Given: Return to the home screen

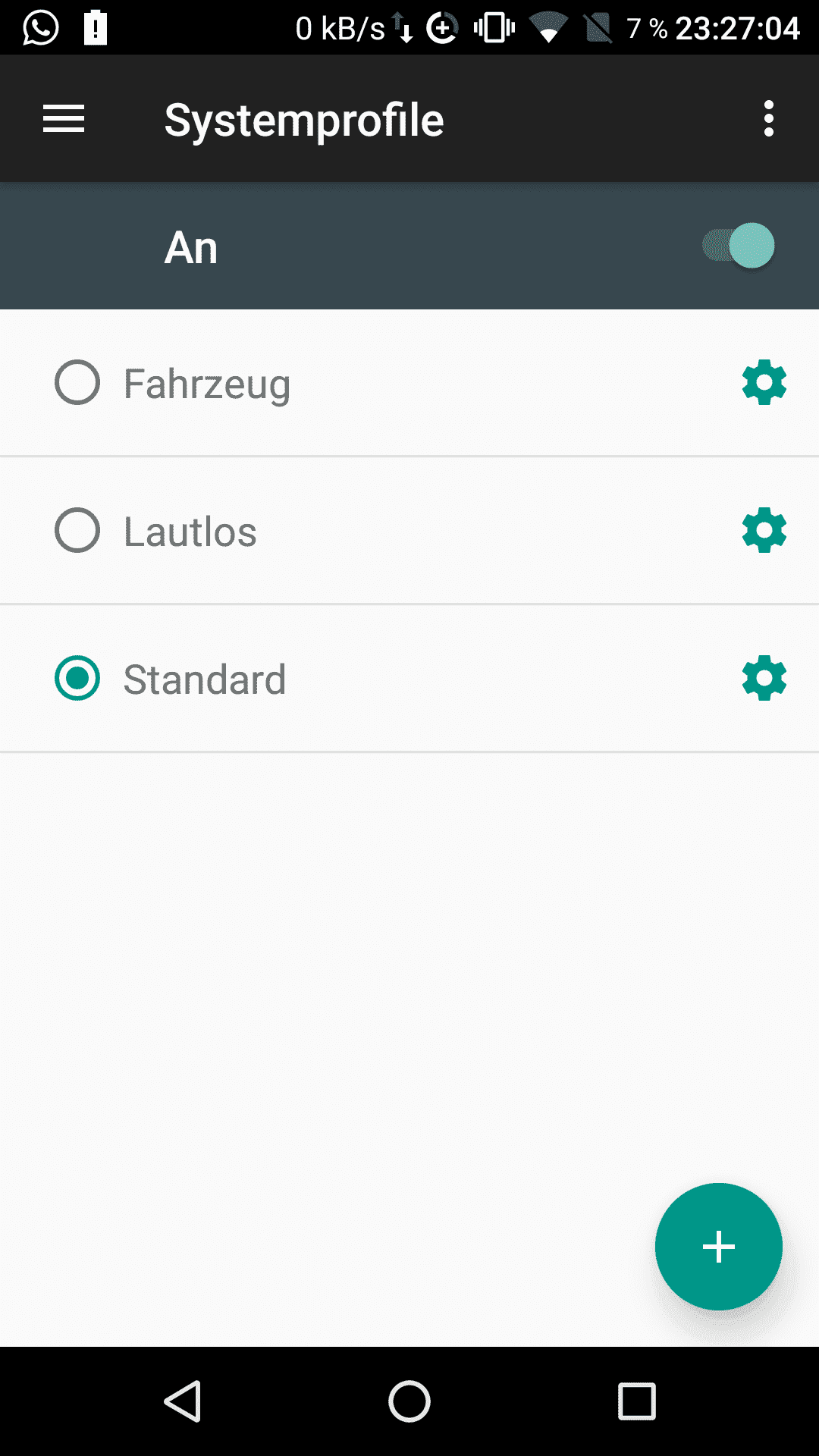Looking at the screenshot, I should click(x=409, y=1401).
